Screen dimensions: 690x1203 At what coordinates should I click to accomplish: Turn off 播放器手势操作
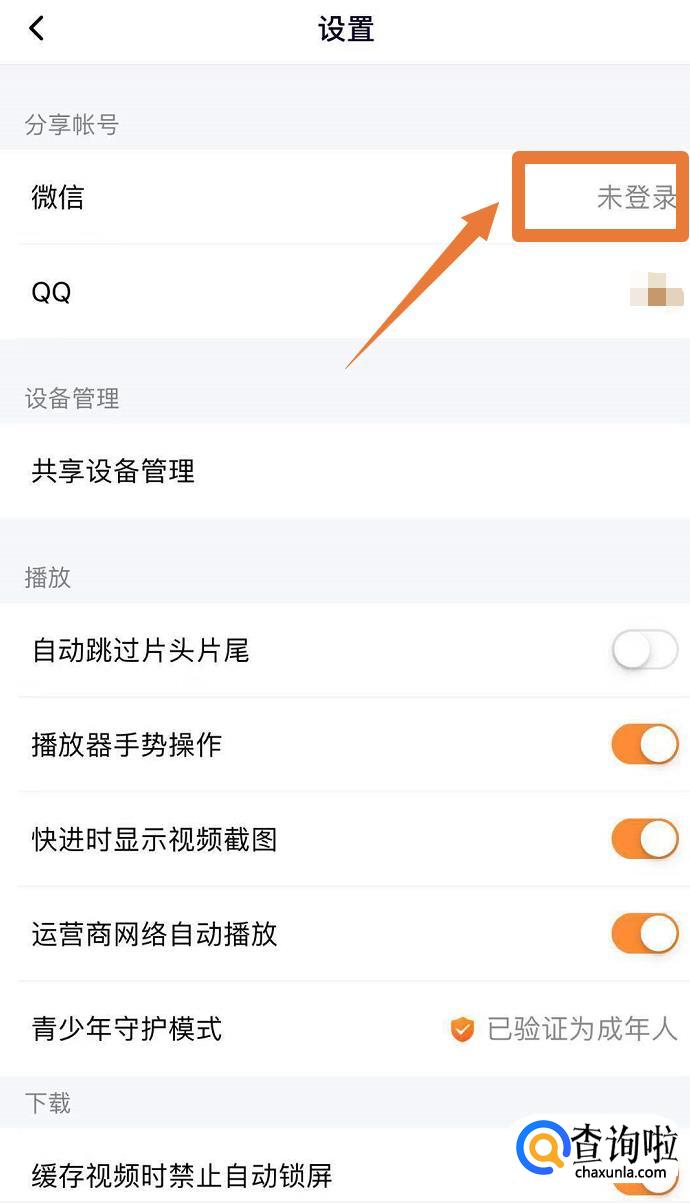pyautogui.click(x=644, y=745)
